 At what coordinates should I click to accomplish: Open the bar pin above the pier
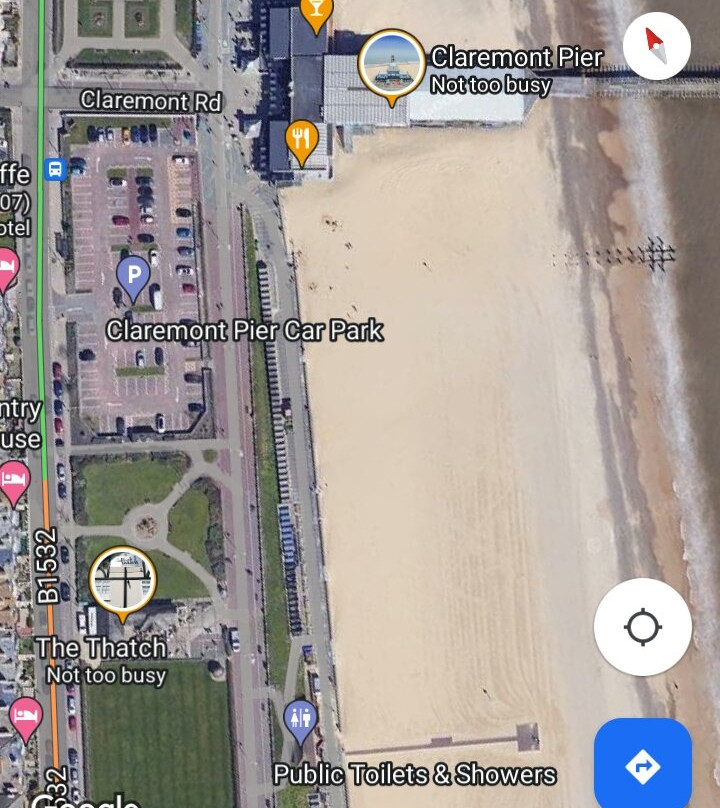click(316, 15)
